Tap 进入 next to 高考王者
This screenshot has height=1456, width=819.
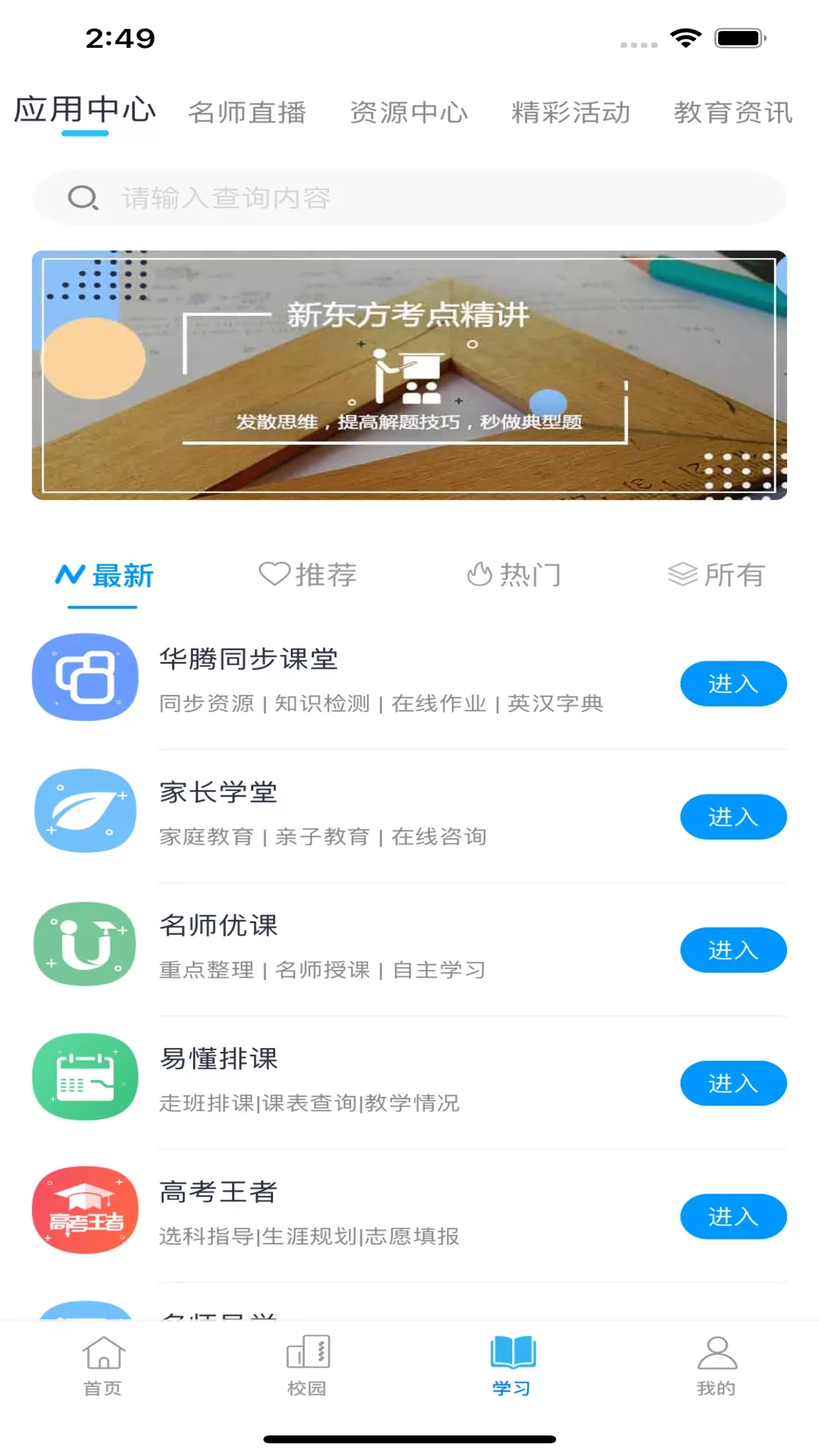point(733,1216)
